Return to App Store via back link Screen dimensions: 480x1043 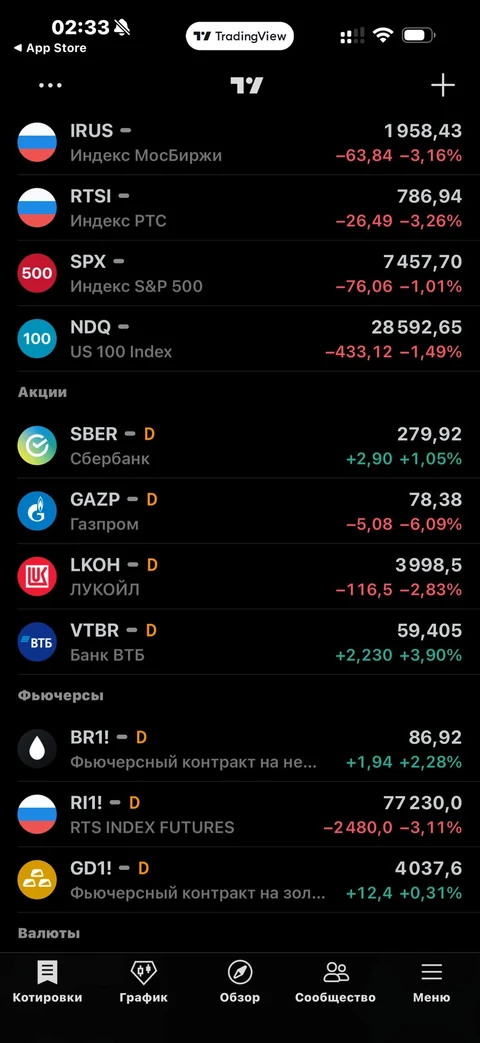click(x=50, y=48)
